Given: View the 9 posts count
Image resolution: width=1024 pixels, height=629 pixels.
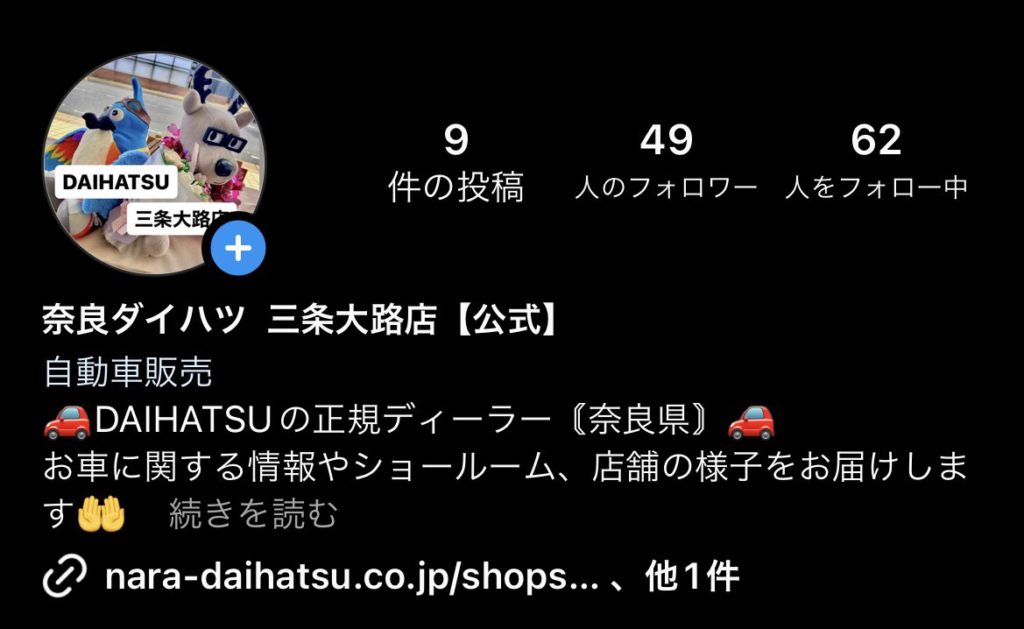Looking at the screenshot, I should 456,163.
